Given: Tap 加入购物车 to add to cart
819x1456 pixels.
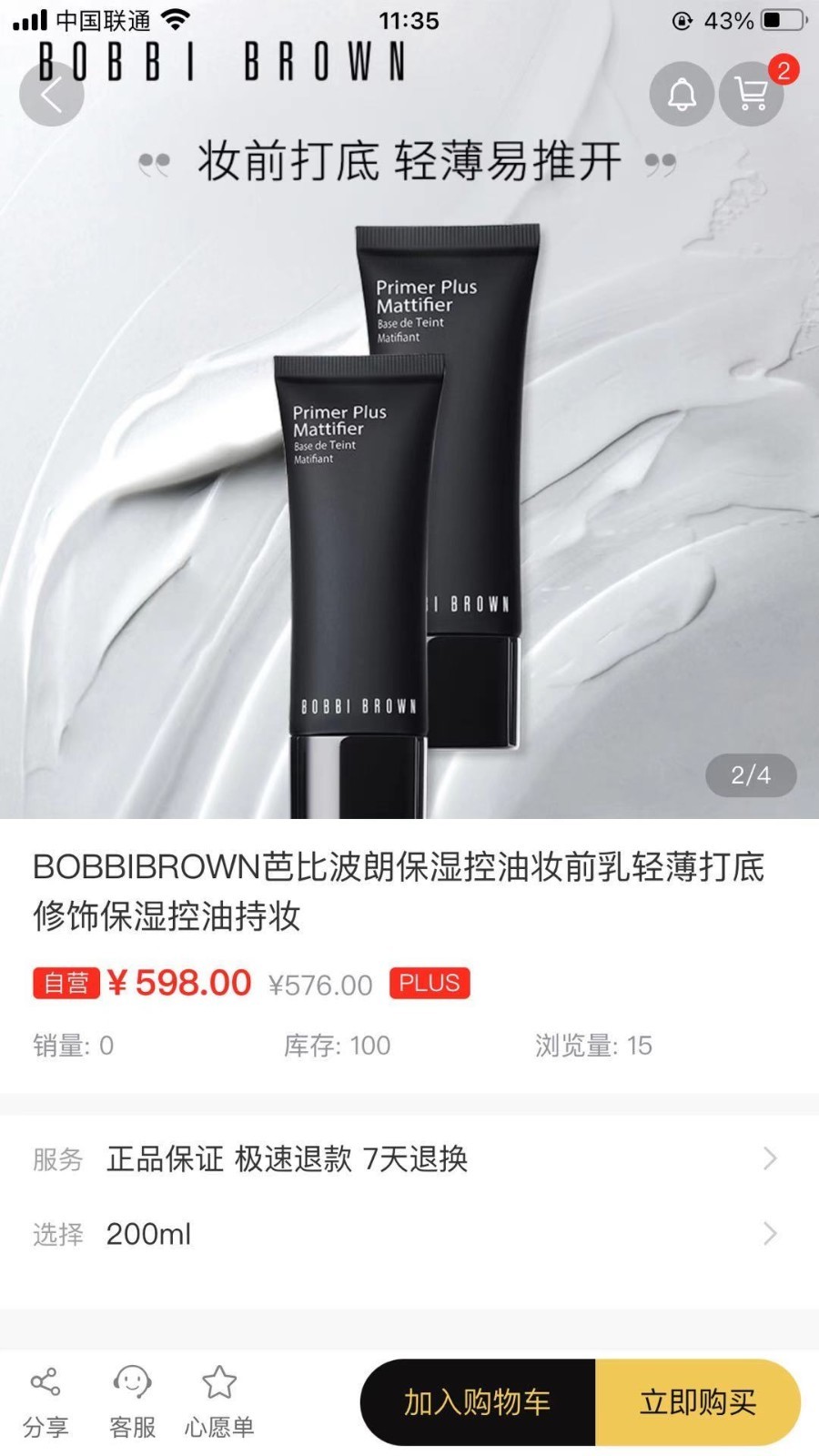Looking at the screenshot, I should coord(478,1402).
